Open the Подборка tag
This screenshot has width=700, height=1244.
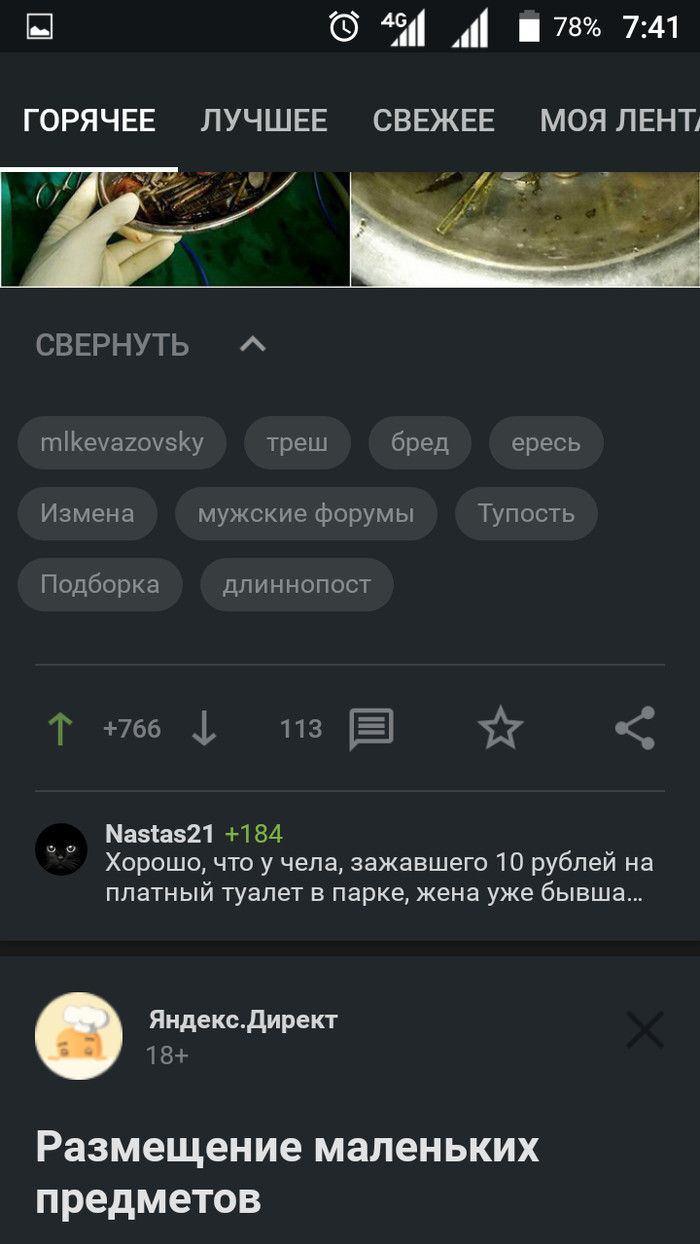pyautogui.click(x=100, y=584)
